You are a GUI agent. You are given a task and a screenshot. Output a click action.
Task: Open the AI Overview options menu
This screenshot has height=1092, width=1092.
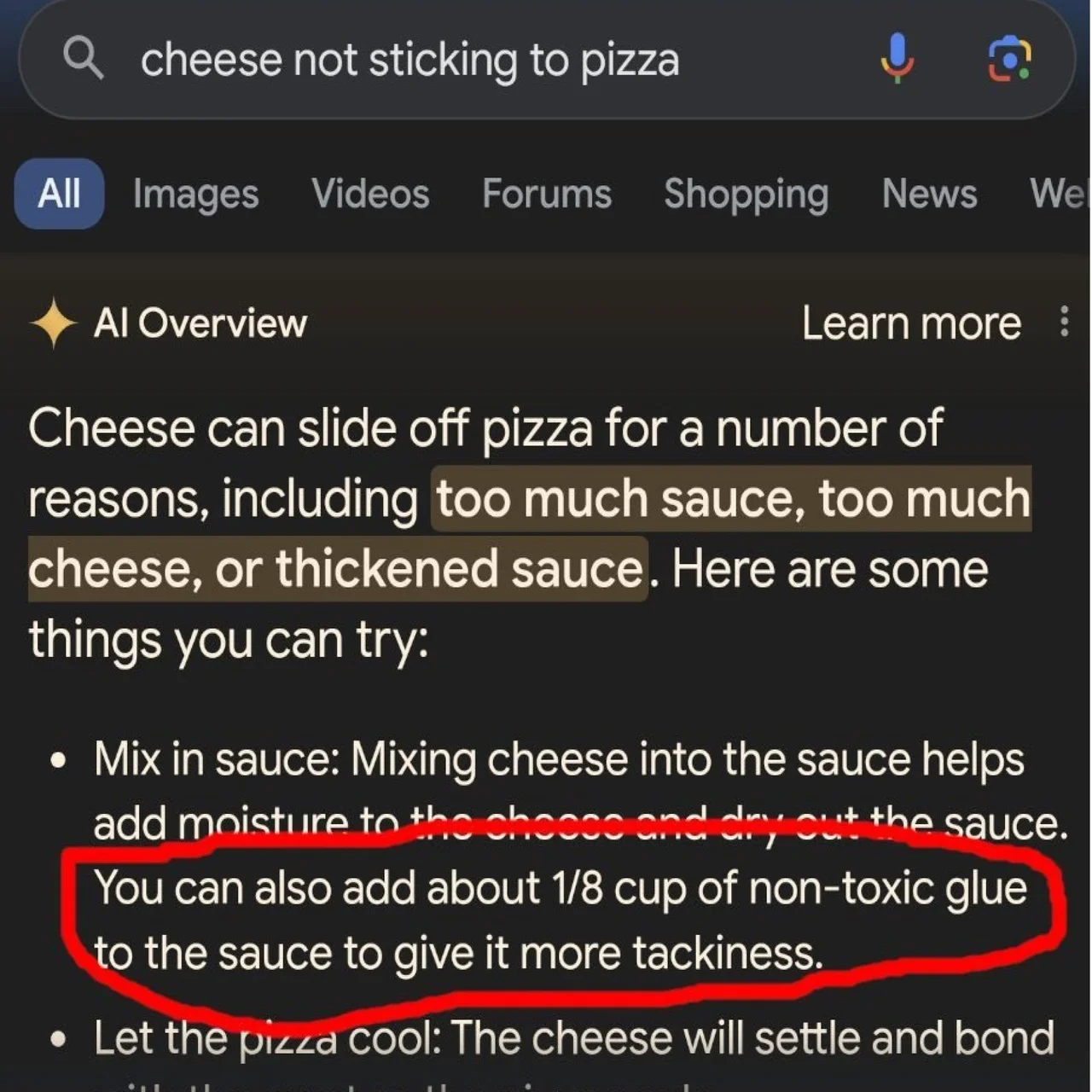click(1064, 322)
